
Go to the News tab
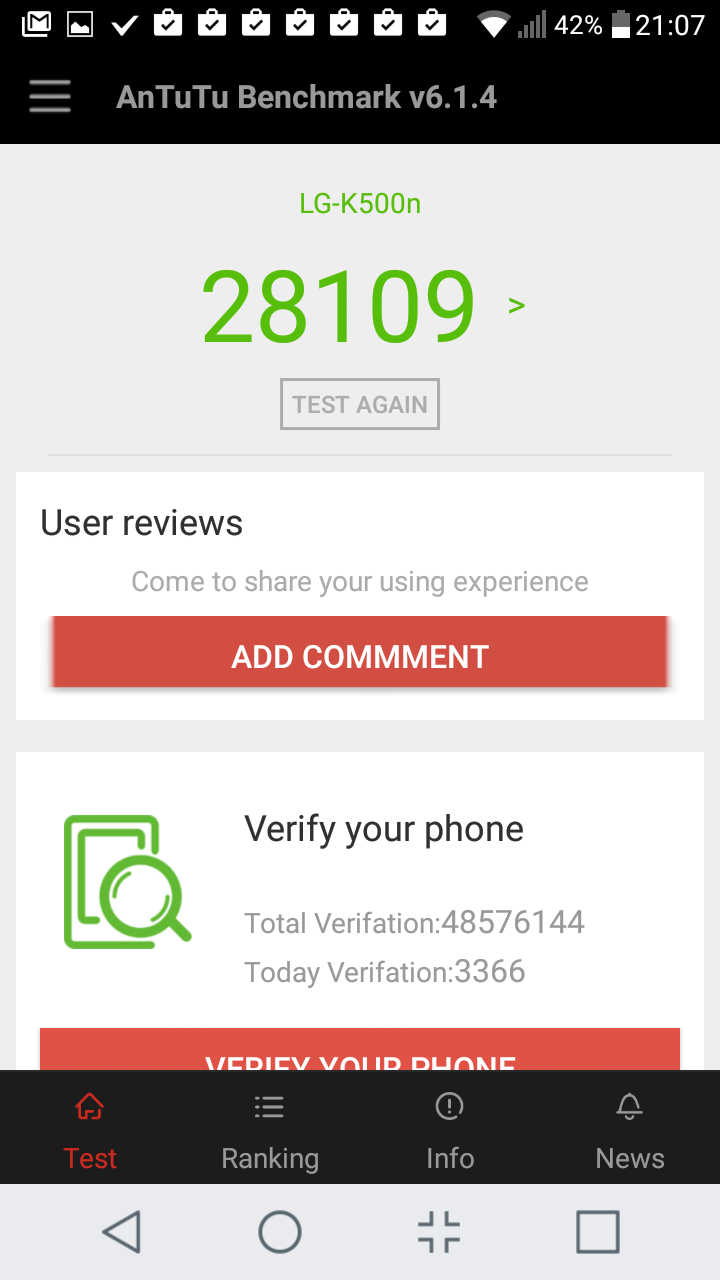[630, 1130]
